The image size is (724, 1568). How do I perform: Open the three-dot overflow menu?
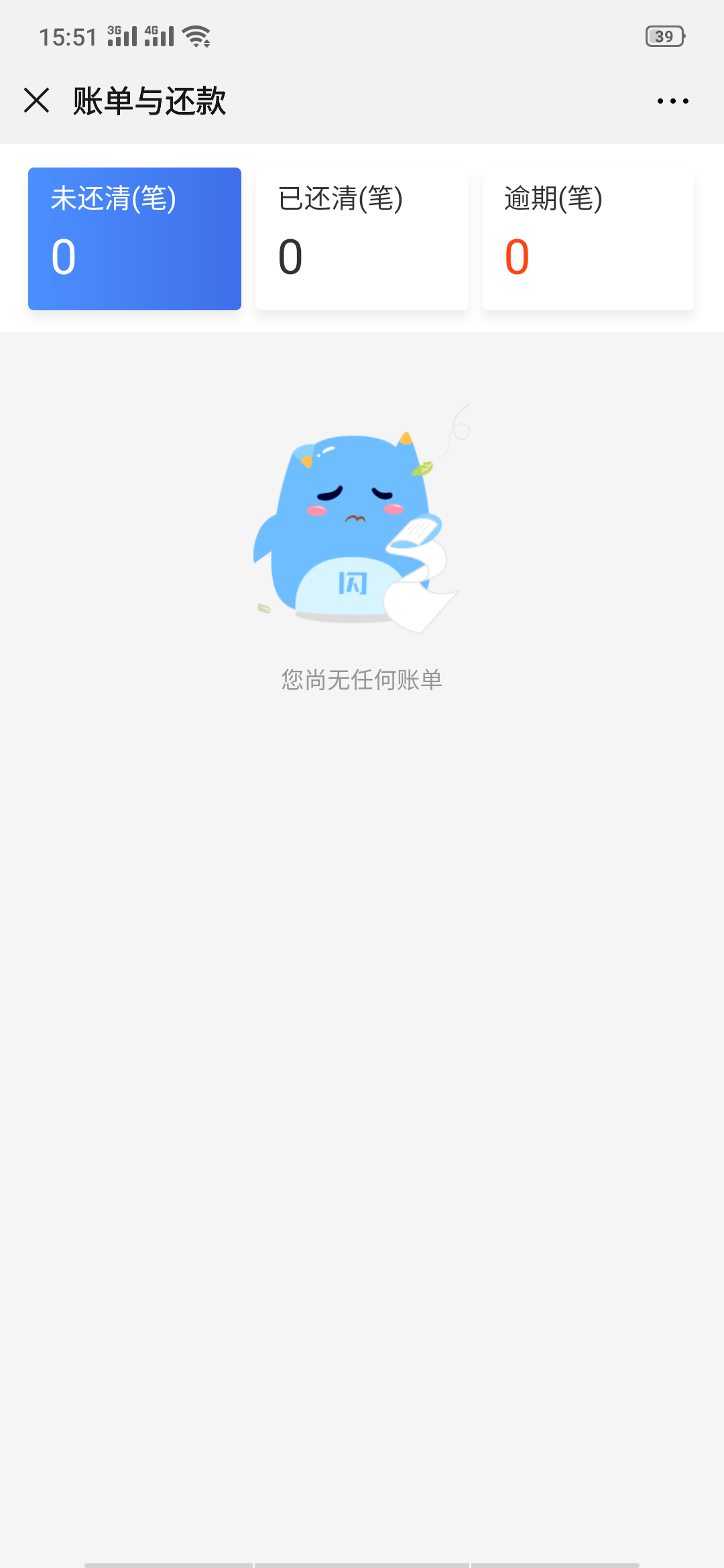[x=672, y=101]
